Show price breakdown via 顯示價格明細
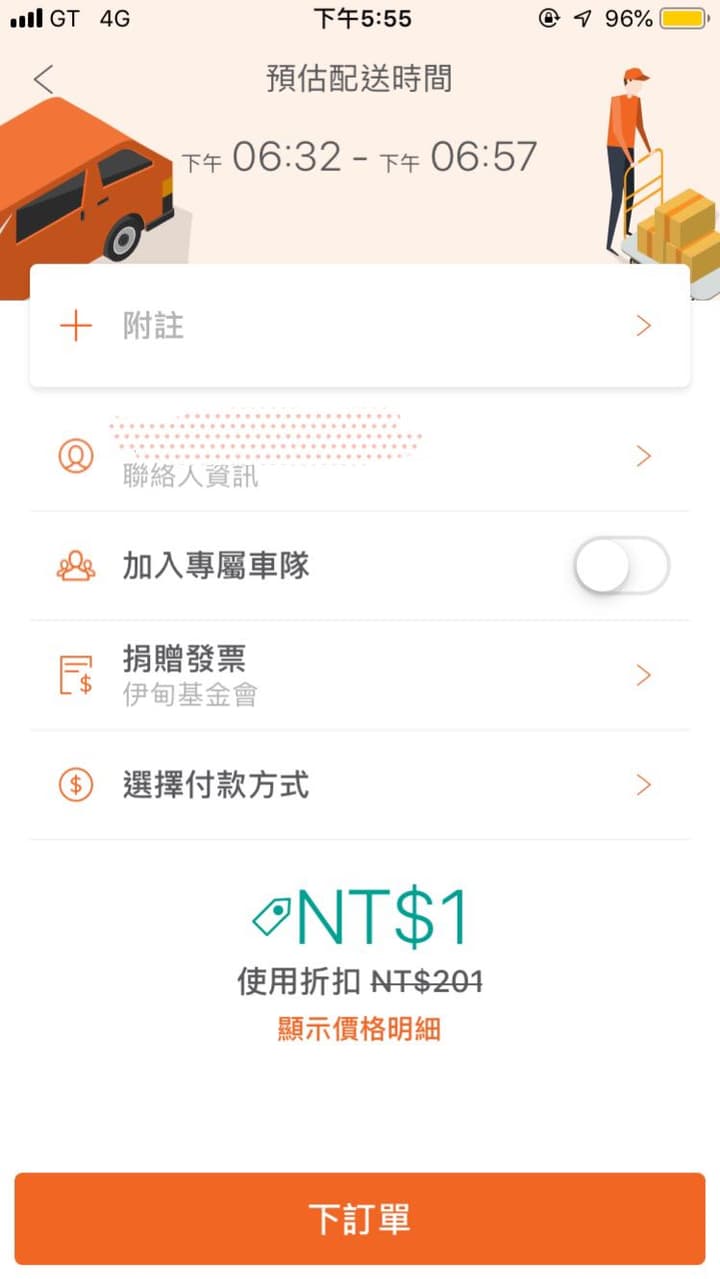This screenshot has height=1279, width=720. pyautogui.click(x=359, y=1029)
